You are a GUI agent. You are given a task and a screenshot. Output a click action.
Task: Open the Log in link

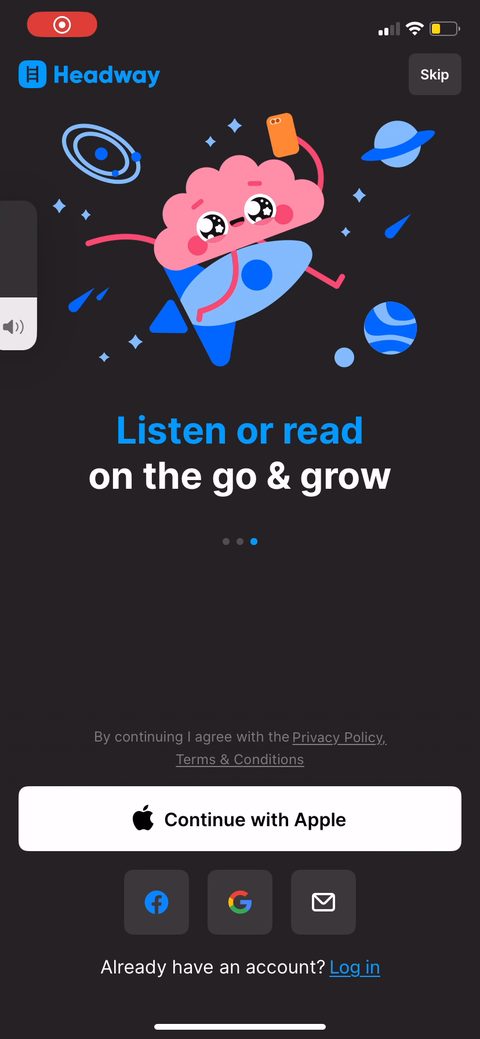(x=355, y=967)
